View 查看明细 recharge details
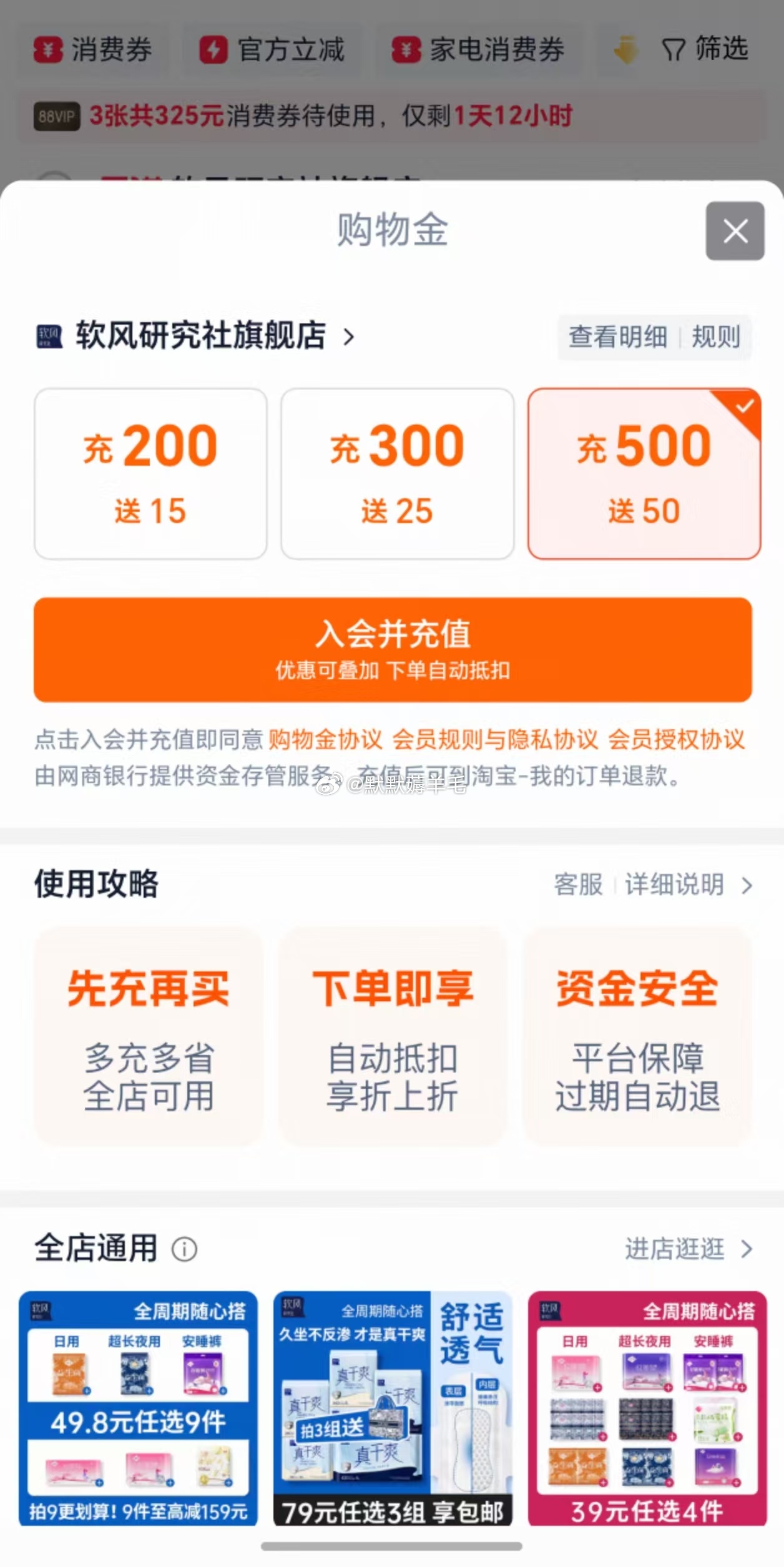The image size is (784, 1567). tap(617, 337)
